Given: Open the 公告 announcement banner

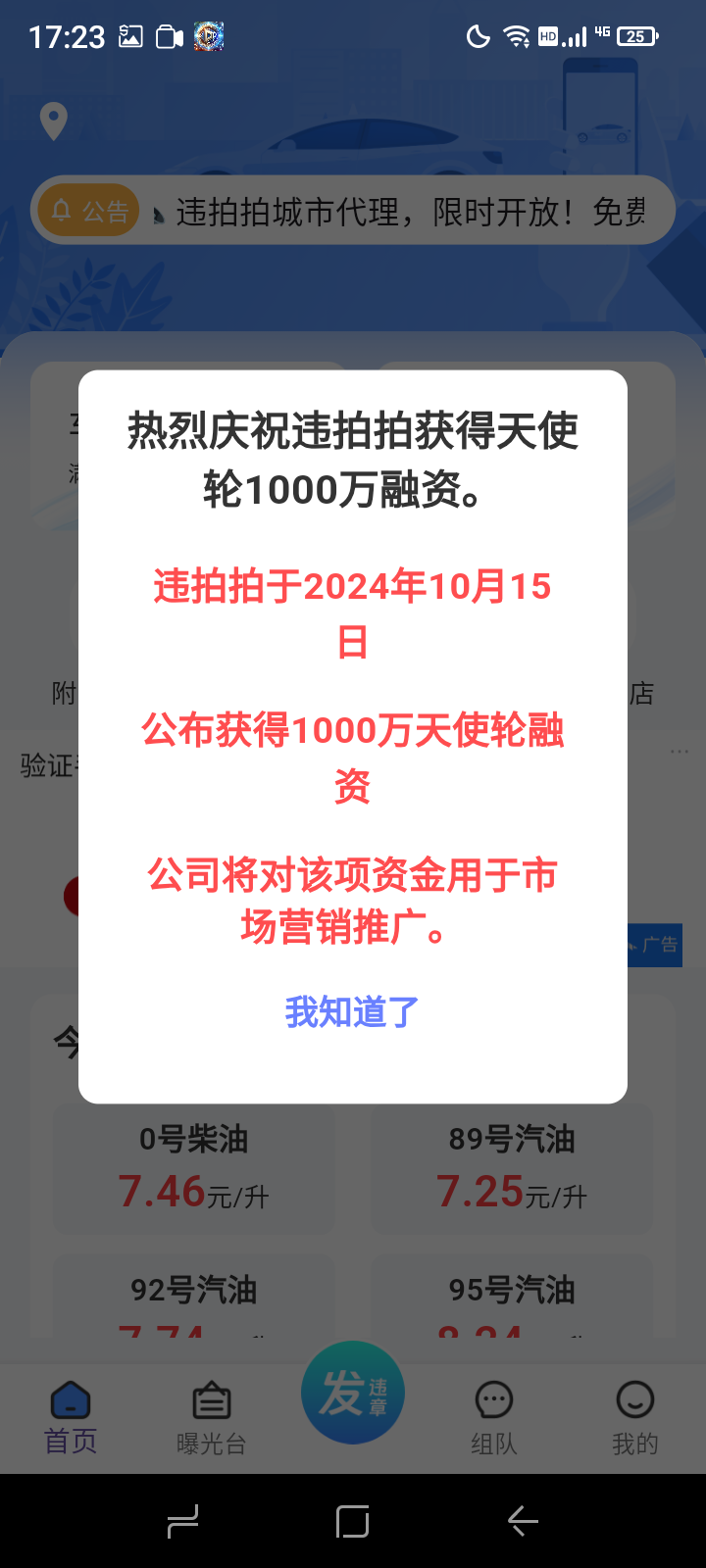Looking at the screenshot, I should click(353, 211).
